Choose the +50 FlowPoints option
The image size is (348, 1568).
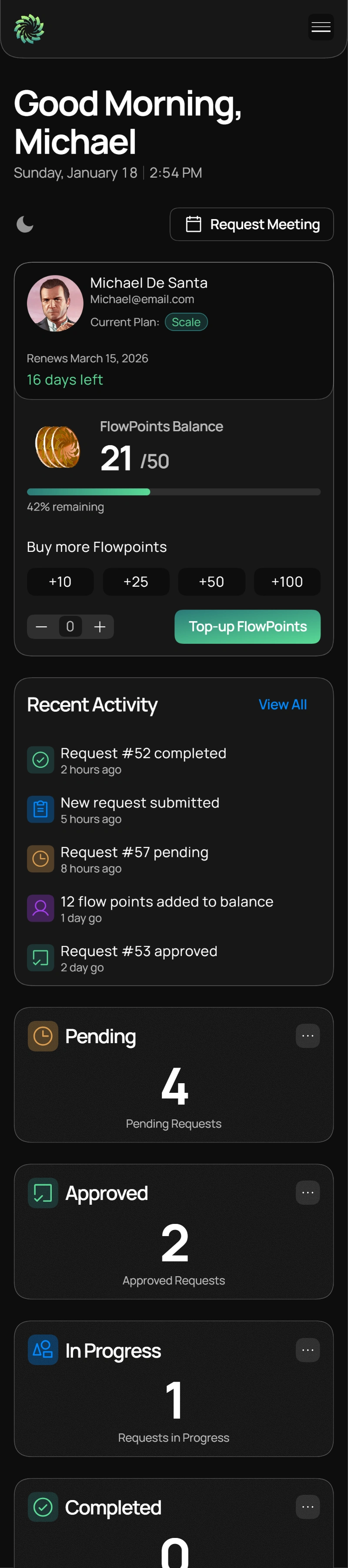(x=211, y=582)
